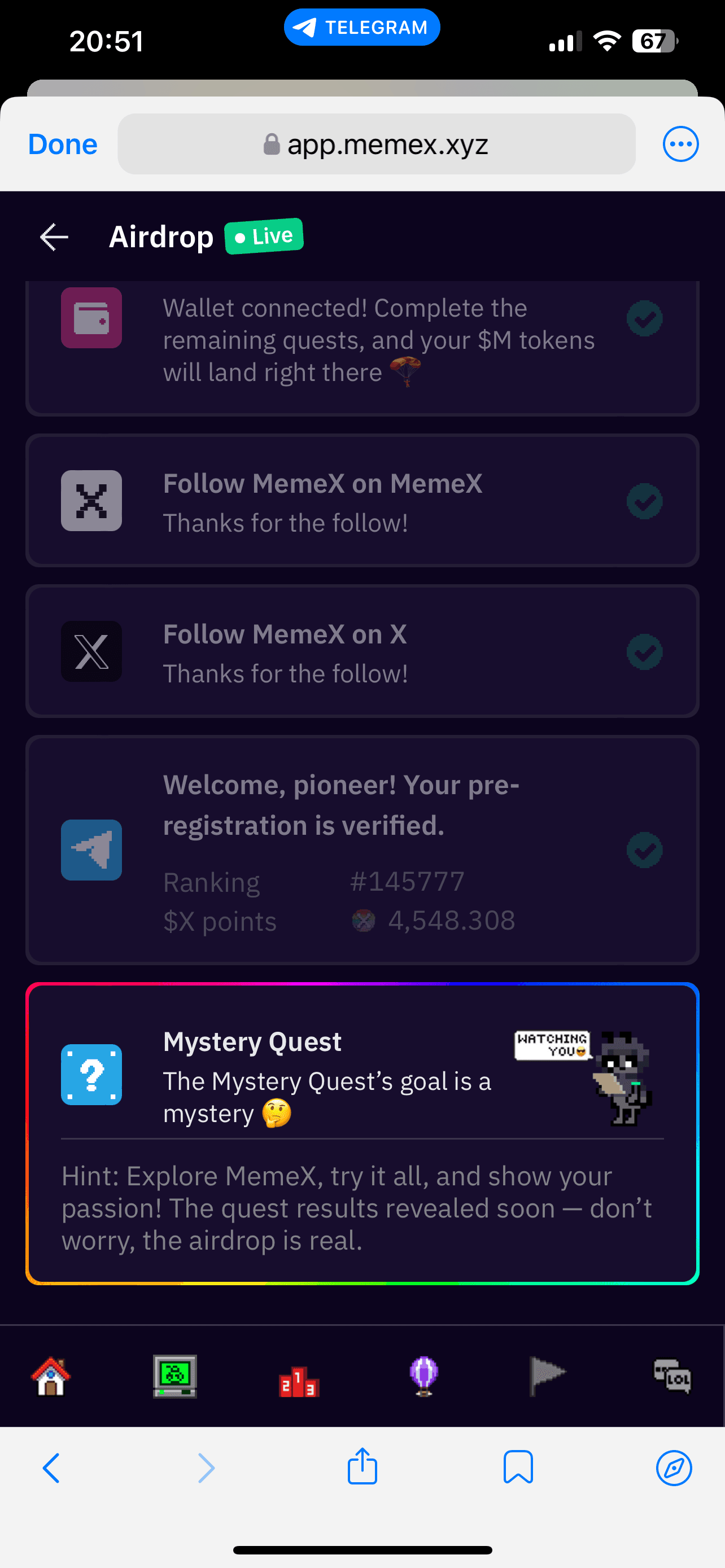Tap the app.memex.xyz address bar

pos(376,144)
